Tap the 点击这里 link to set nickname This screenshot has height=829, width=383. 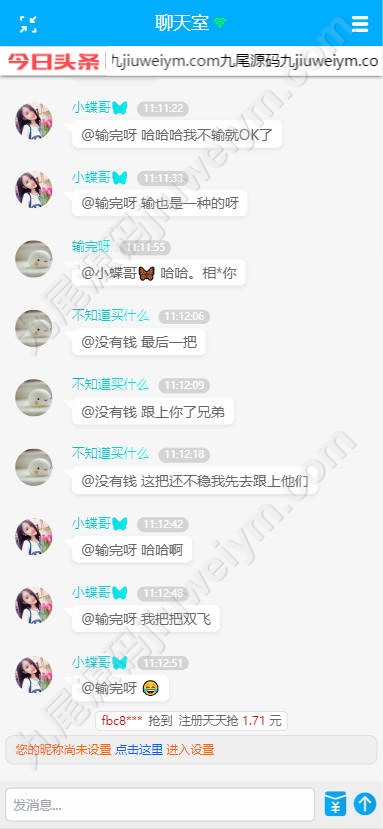coord(139,749)
